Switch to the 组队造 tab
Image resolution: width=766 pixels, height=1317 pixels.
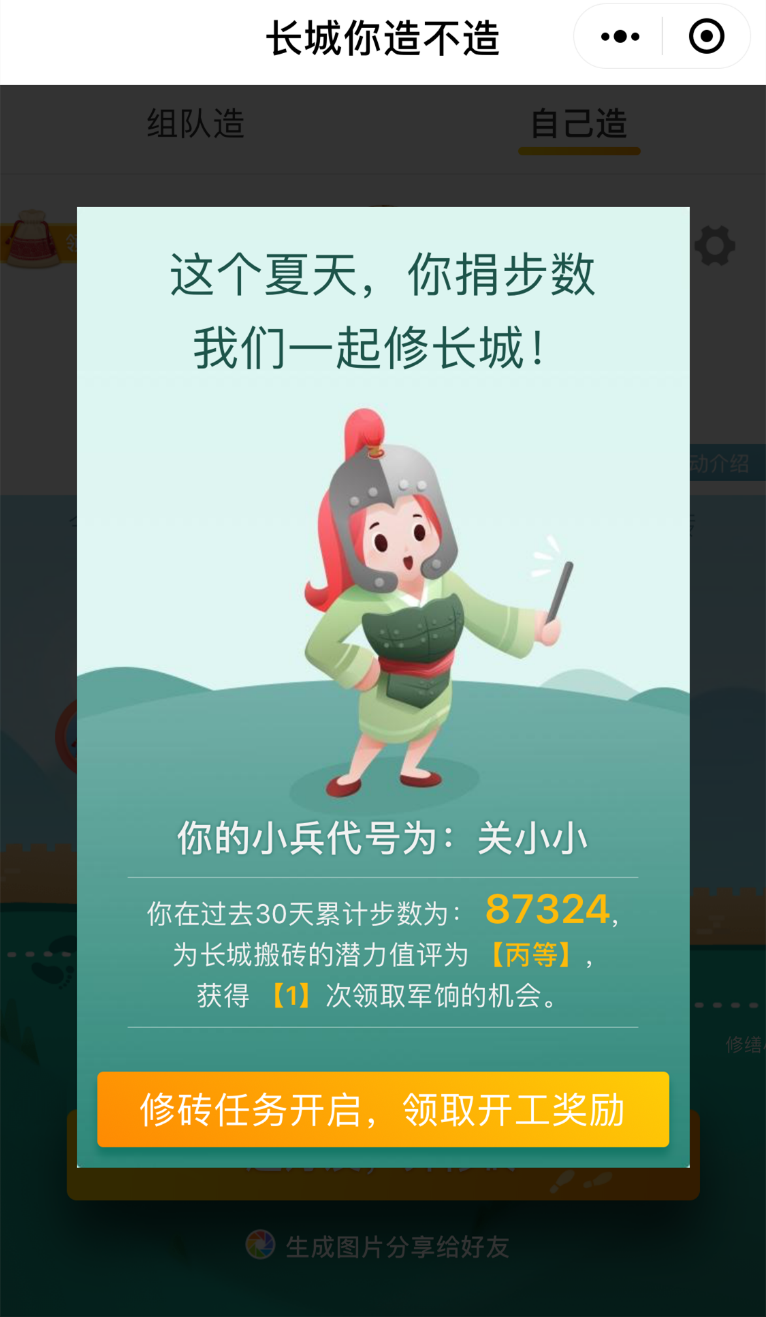[x=196, y=124]
